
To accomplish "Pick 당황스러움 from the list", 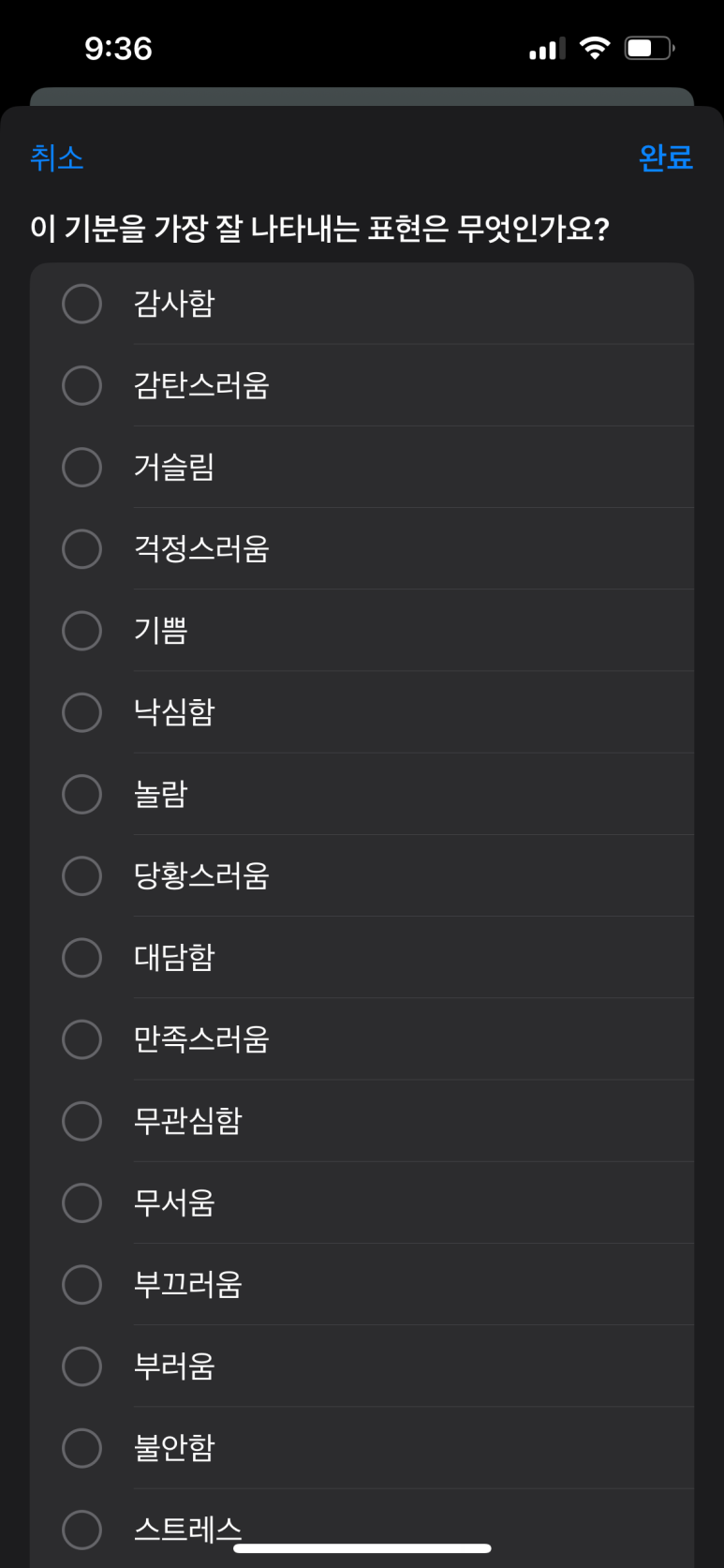I will click(x=362, y=875).
